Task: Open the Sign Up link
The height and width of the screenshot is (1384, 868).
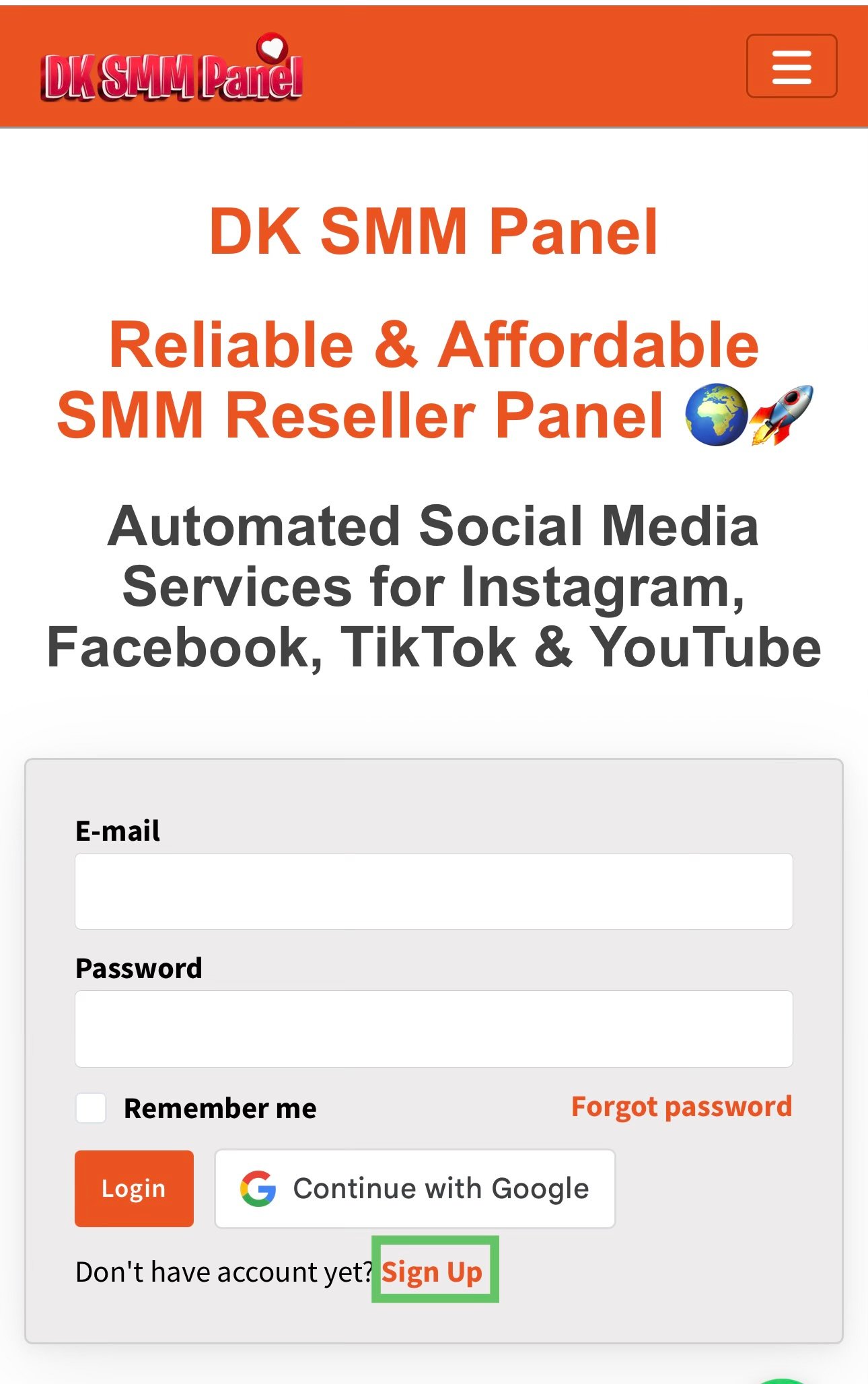Action: 433,1272
